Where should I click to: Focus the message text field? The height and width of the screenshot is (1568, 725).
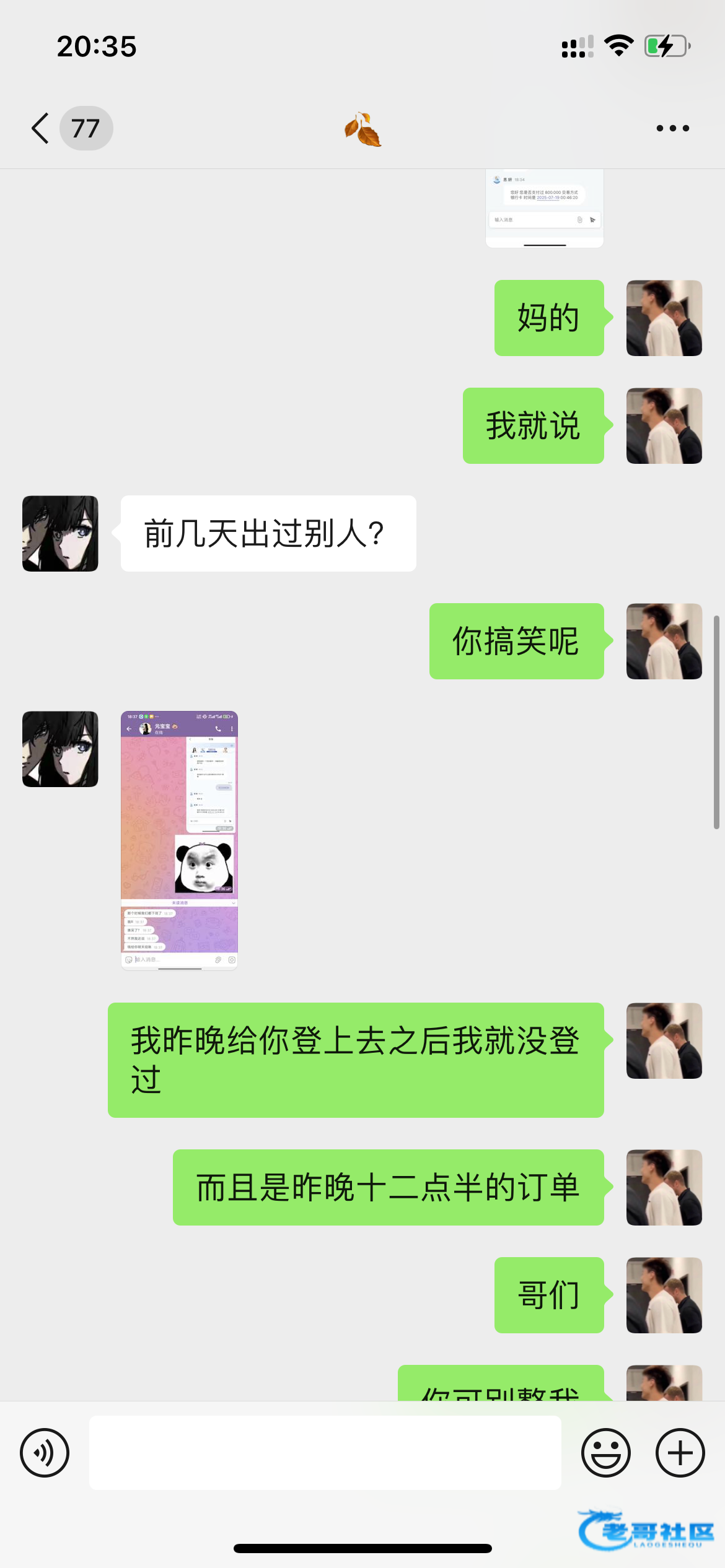pyautogui.click(x=325, y=1452)
